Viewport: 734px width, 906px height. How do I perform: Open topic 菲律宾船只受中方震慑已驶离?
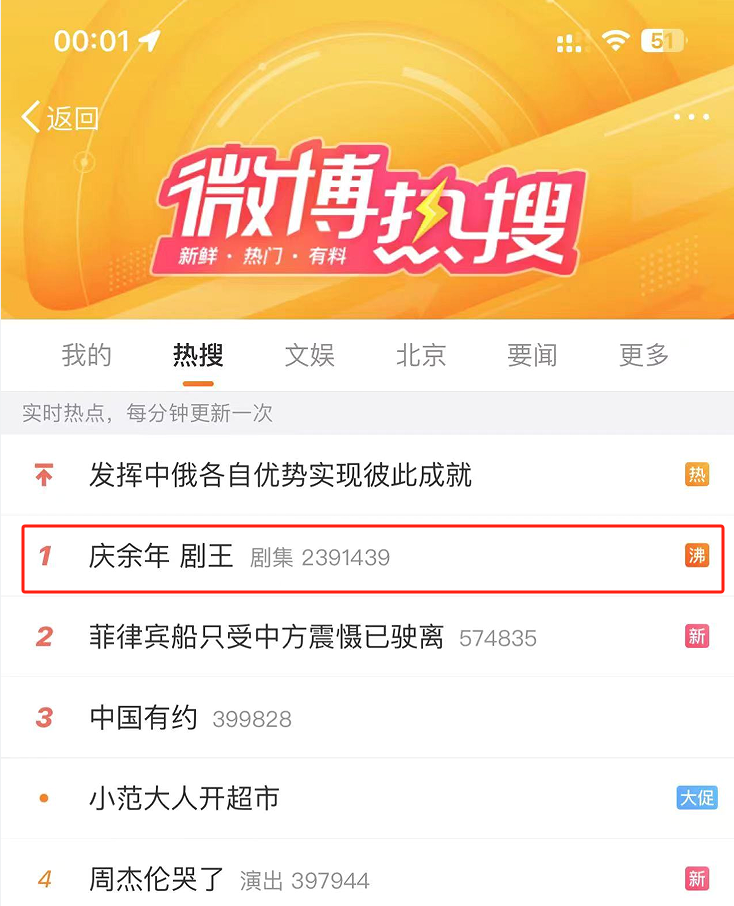(266, 637)
